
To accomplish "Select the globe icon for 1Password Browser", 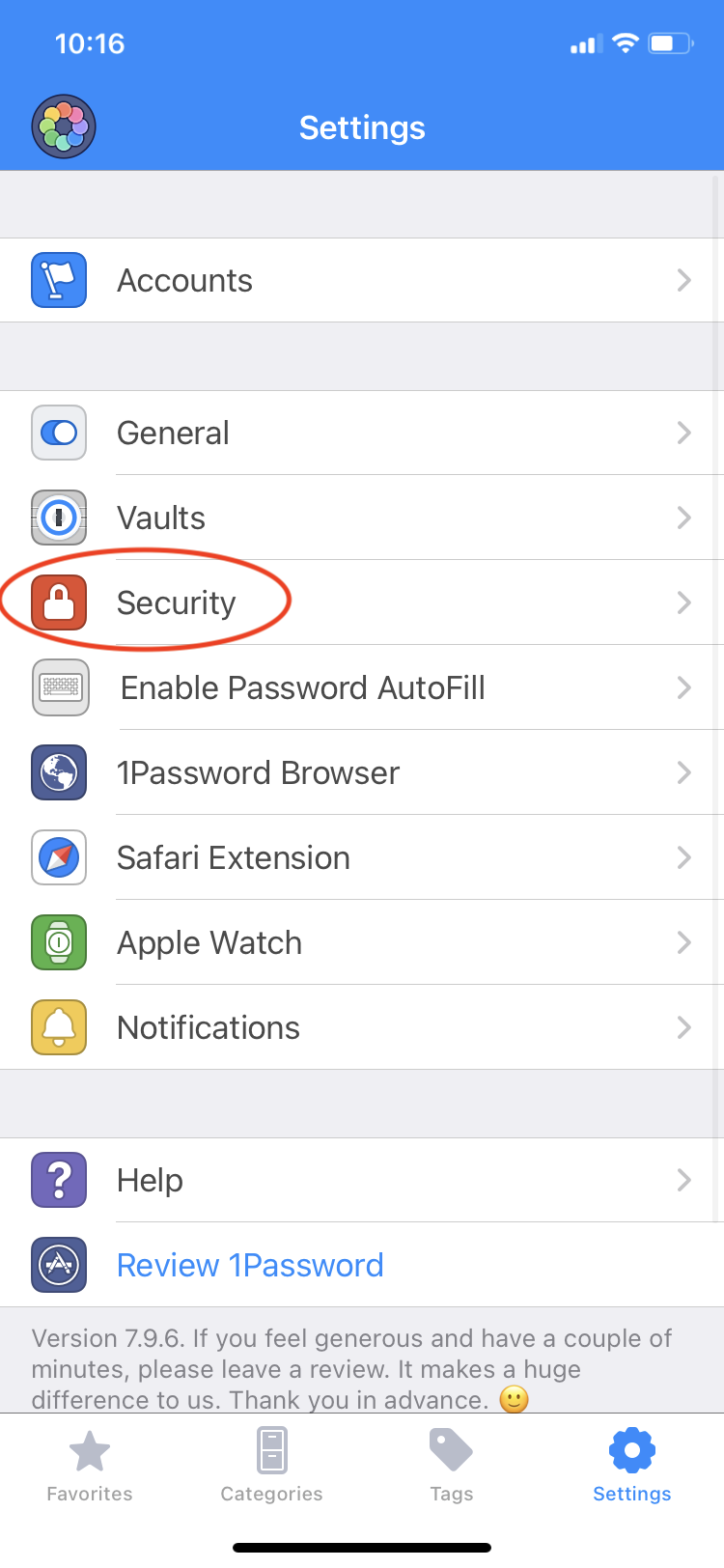I will pos(58,772).
